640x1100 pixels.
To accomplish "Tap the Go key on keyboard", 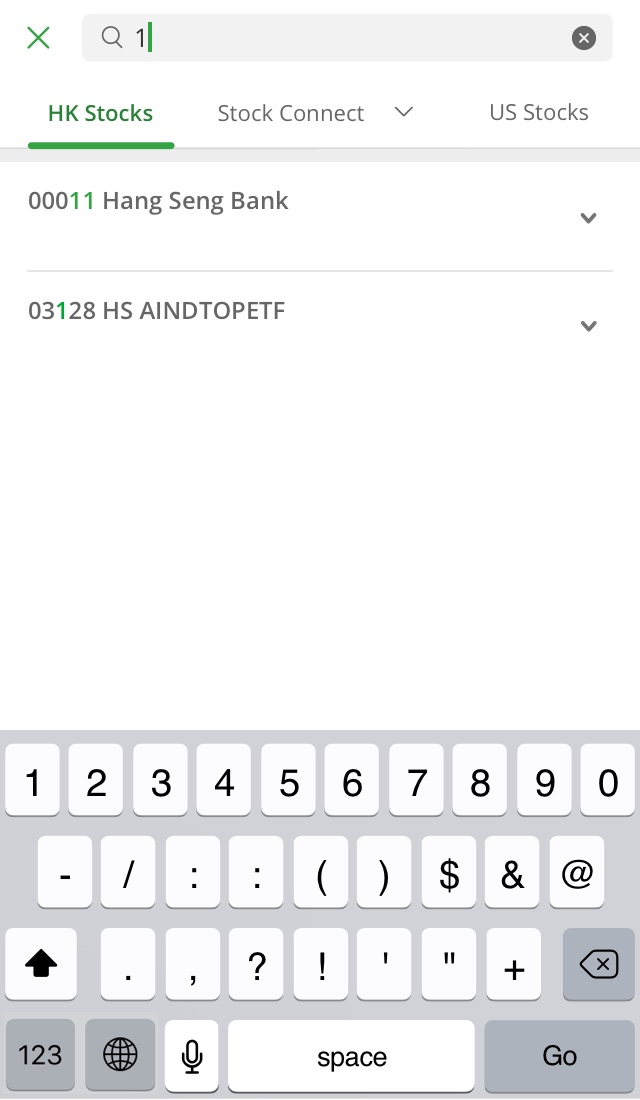I will [559, 1055].
